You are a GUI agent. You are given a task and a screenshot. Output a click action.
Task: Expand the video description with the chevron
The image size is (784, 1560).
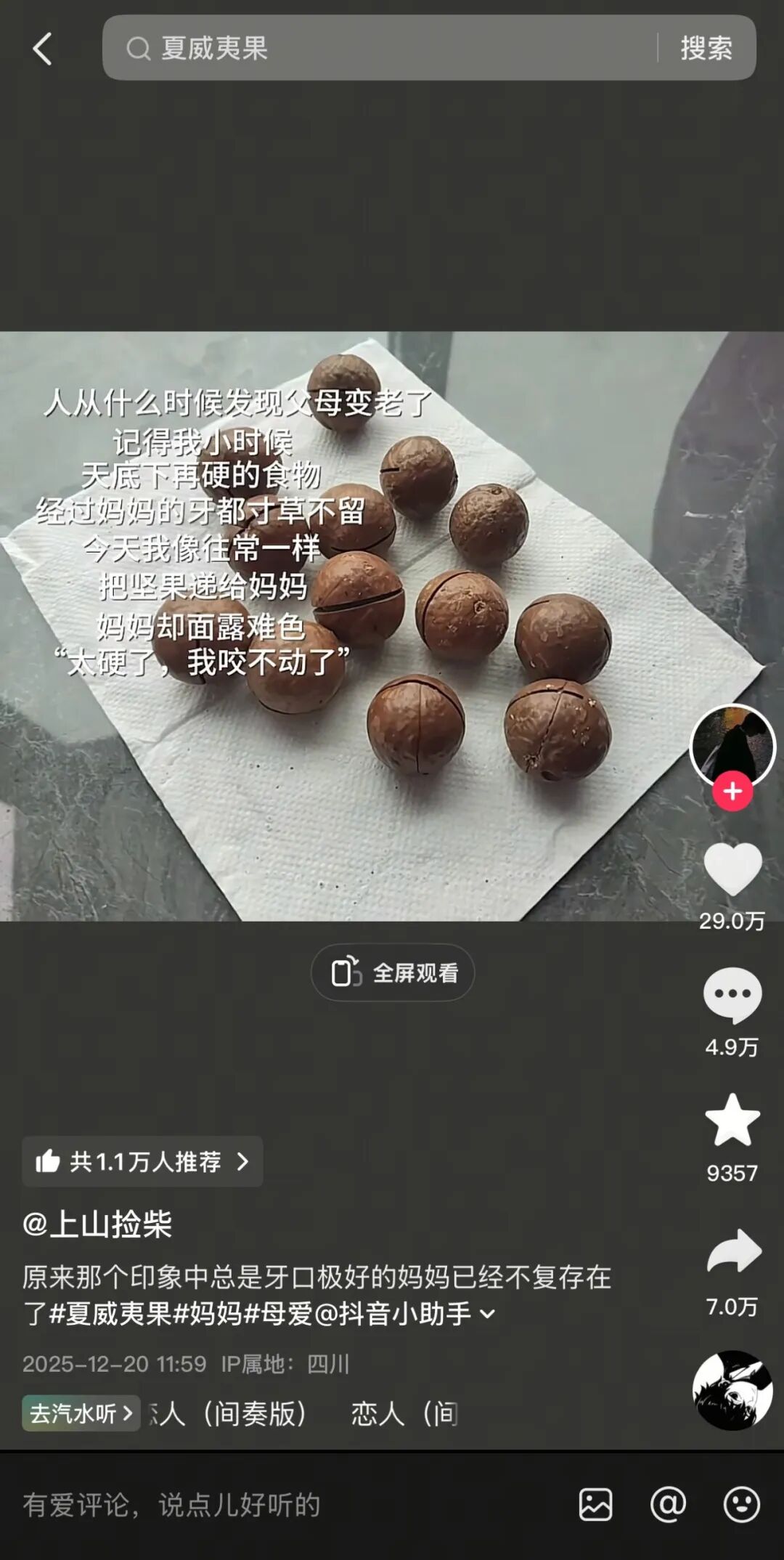click(x=489, y=1314)
